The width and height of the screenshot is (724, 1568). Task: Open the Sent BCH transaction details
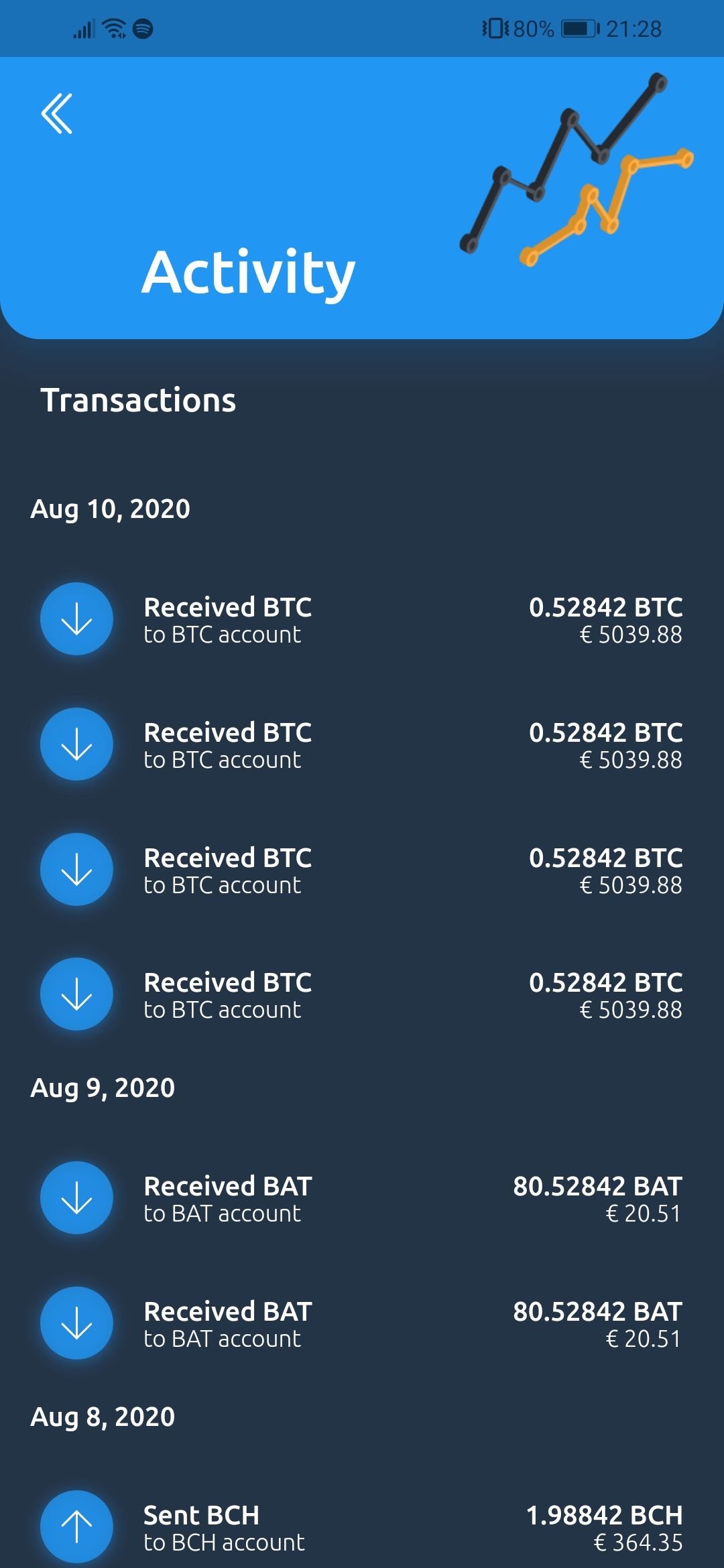(361, 1526)
